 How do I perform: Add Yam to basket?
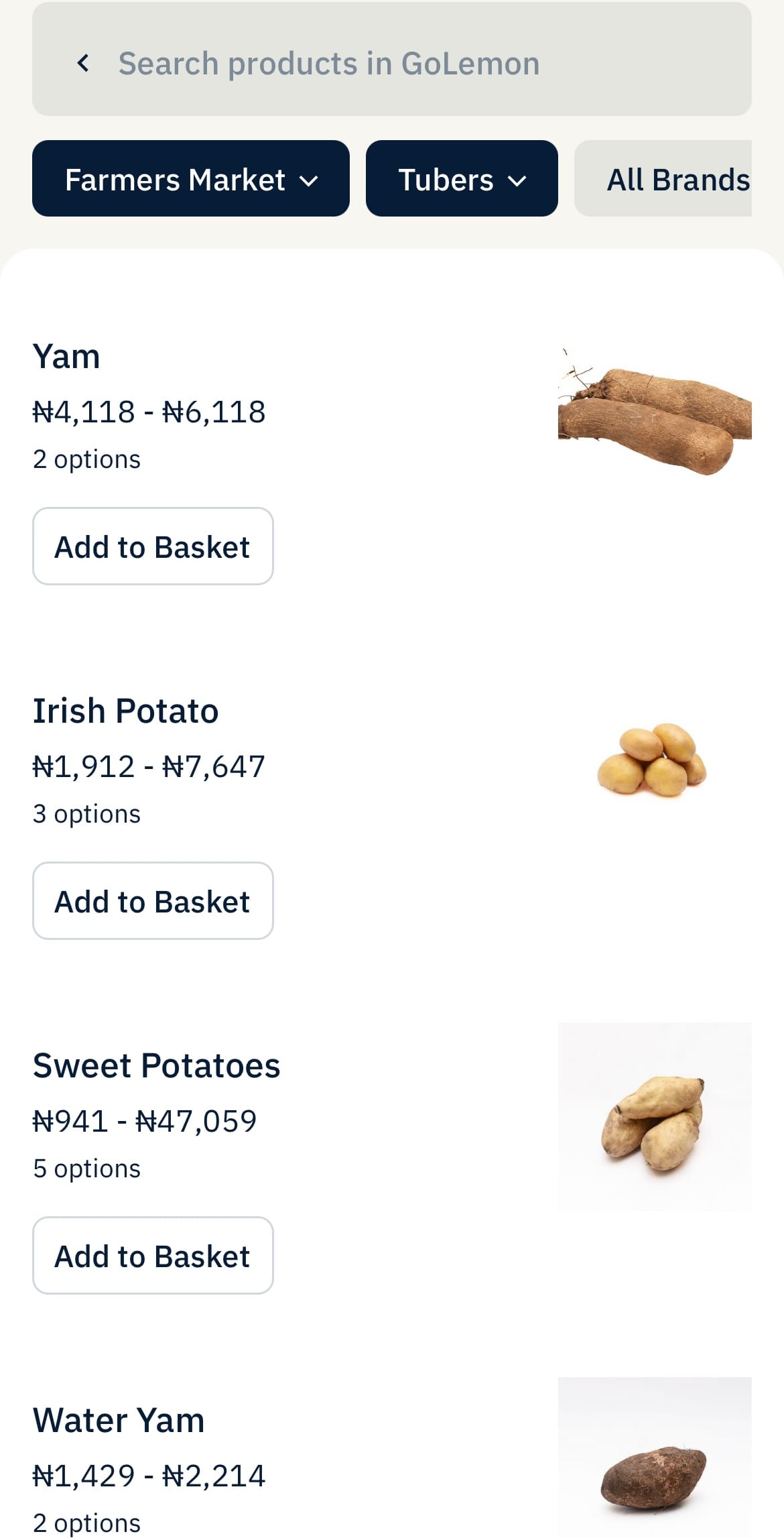[153, 546]
